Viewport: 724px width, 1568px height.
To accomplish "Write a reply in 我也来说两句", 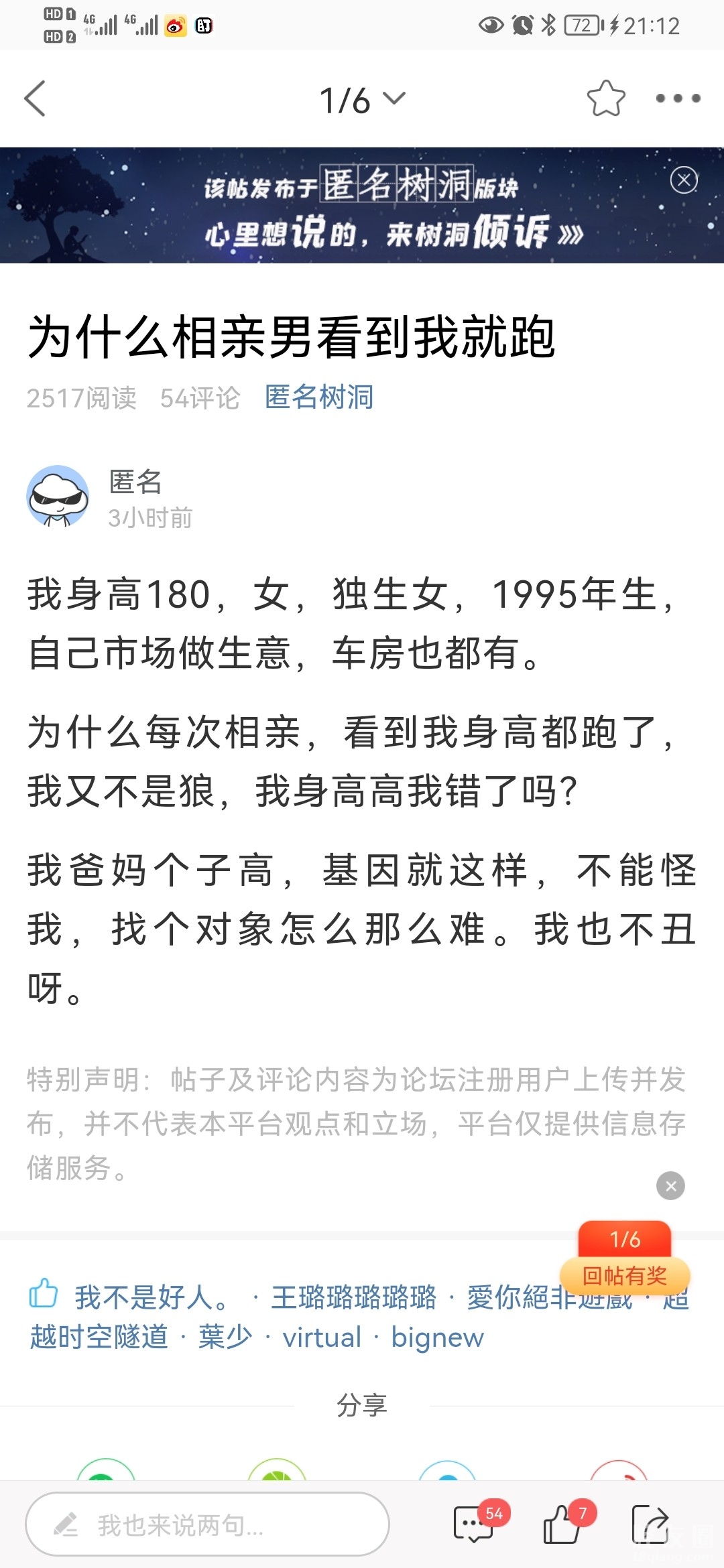I will click(x=208, y=1524).
